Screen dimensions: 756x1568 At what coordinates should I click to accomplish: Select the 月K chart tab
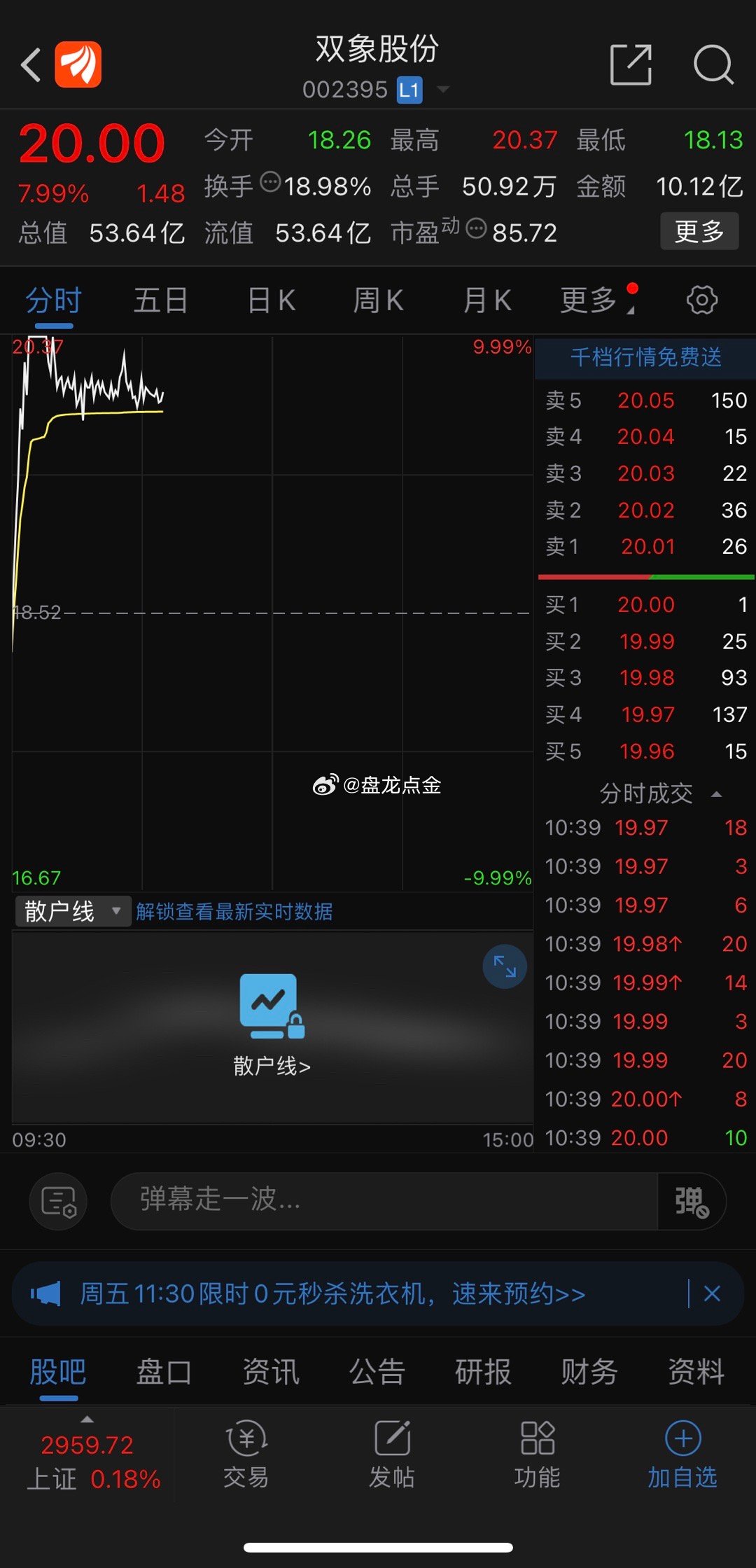point(487,300)
